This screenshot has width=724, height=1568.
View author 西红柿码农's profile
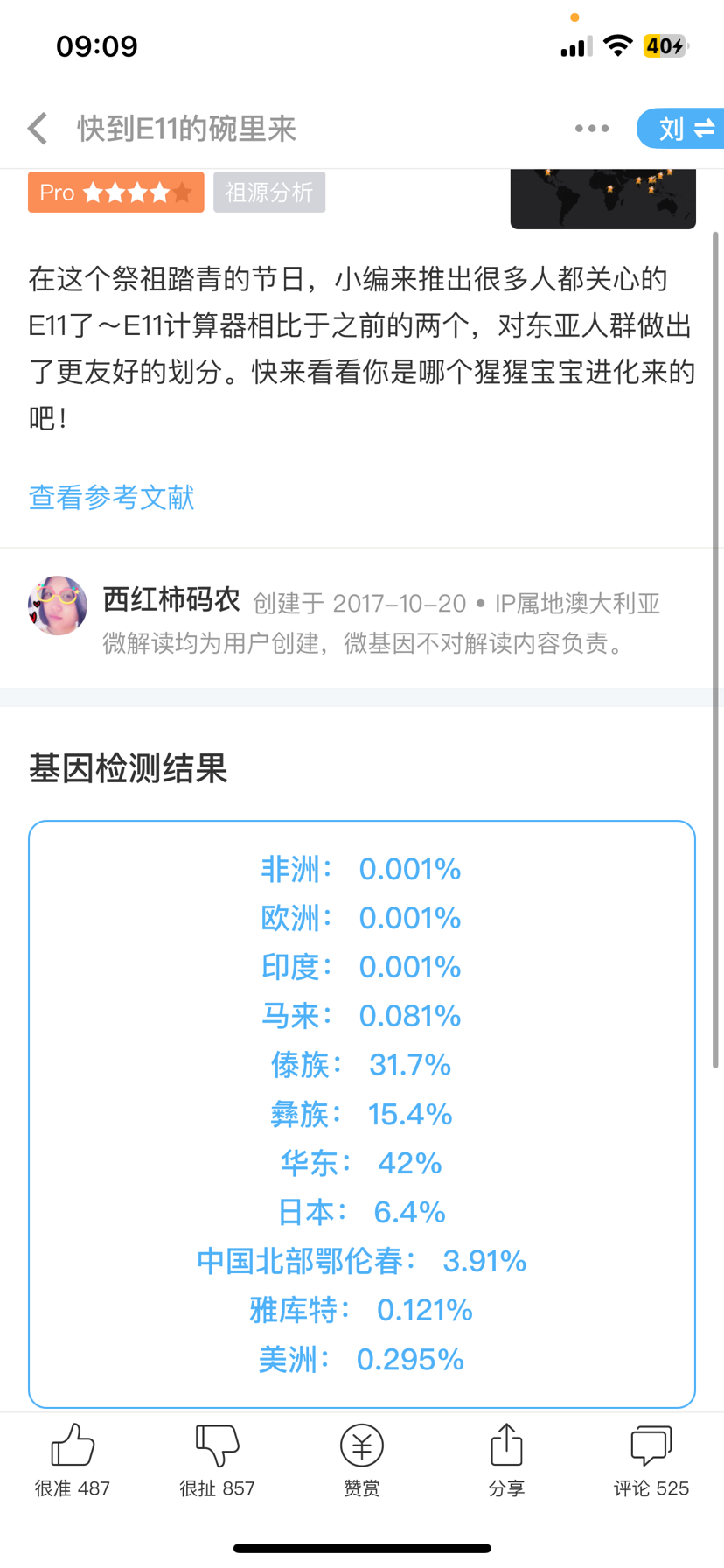171,600
